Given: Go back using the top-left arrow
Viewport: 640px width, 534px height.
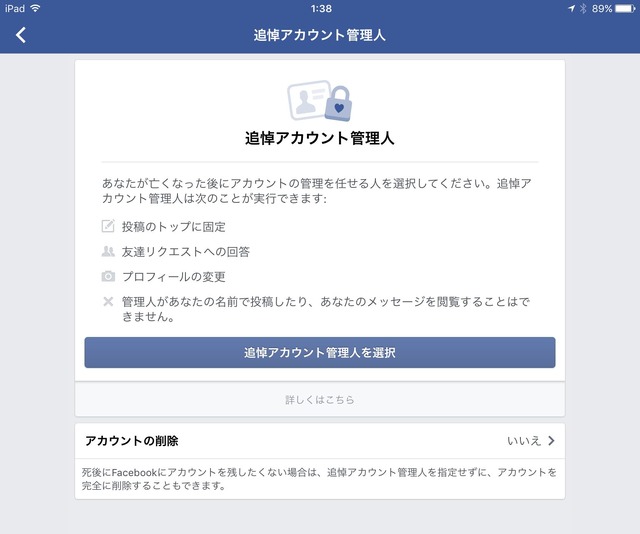Looking at the screenshot, I should click(21, 35).
